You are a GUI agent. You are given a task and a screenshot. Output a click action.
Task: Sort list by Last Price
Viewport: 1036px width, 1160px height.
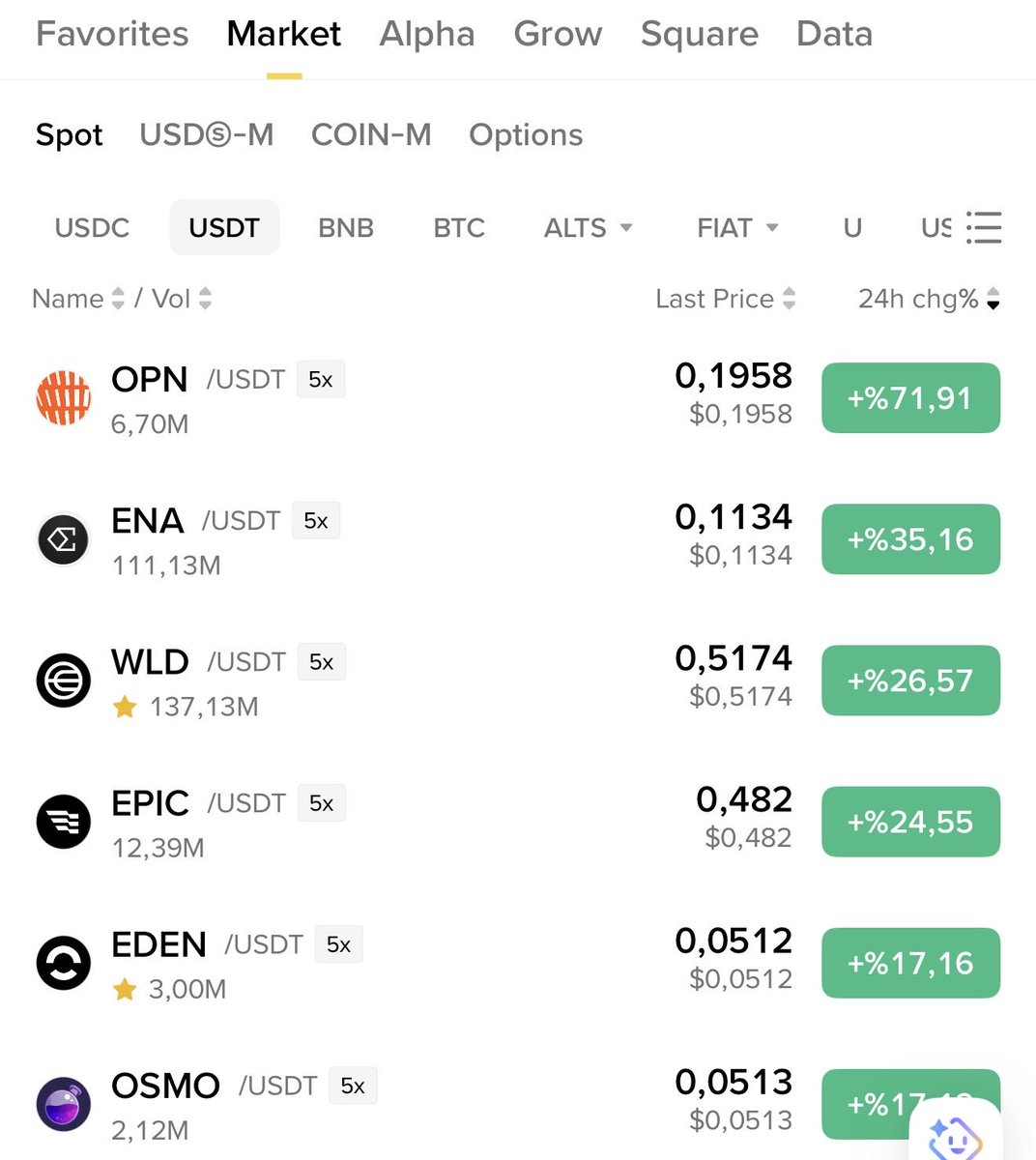point(726,299)
